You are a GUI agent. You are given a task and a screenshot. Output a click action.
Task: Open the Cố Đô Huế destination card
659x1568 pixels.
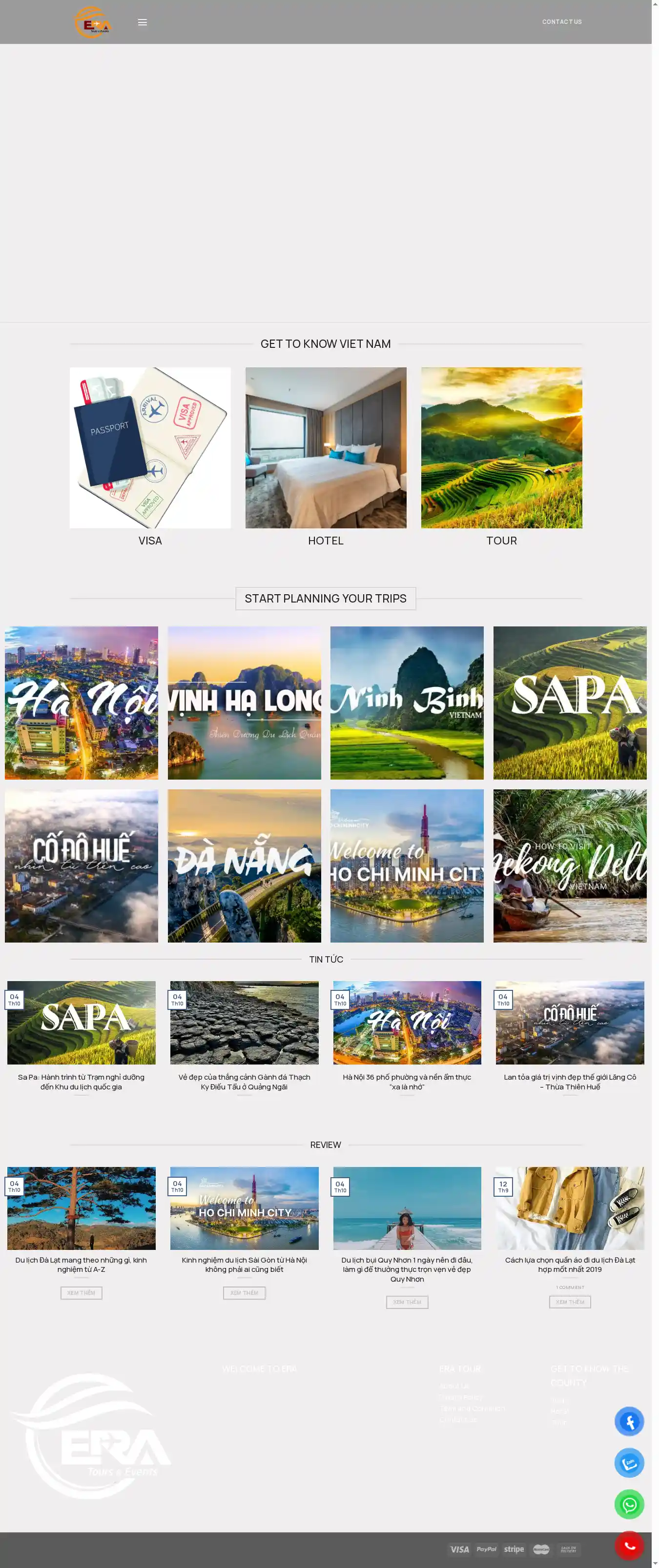tap(82, 865)
